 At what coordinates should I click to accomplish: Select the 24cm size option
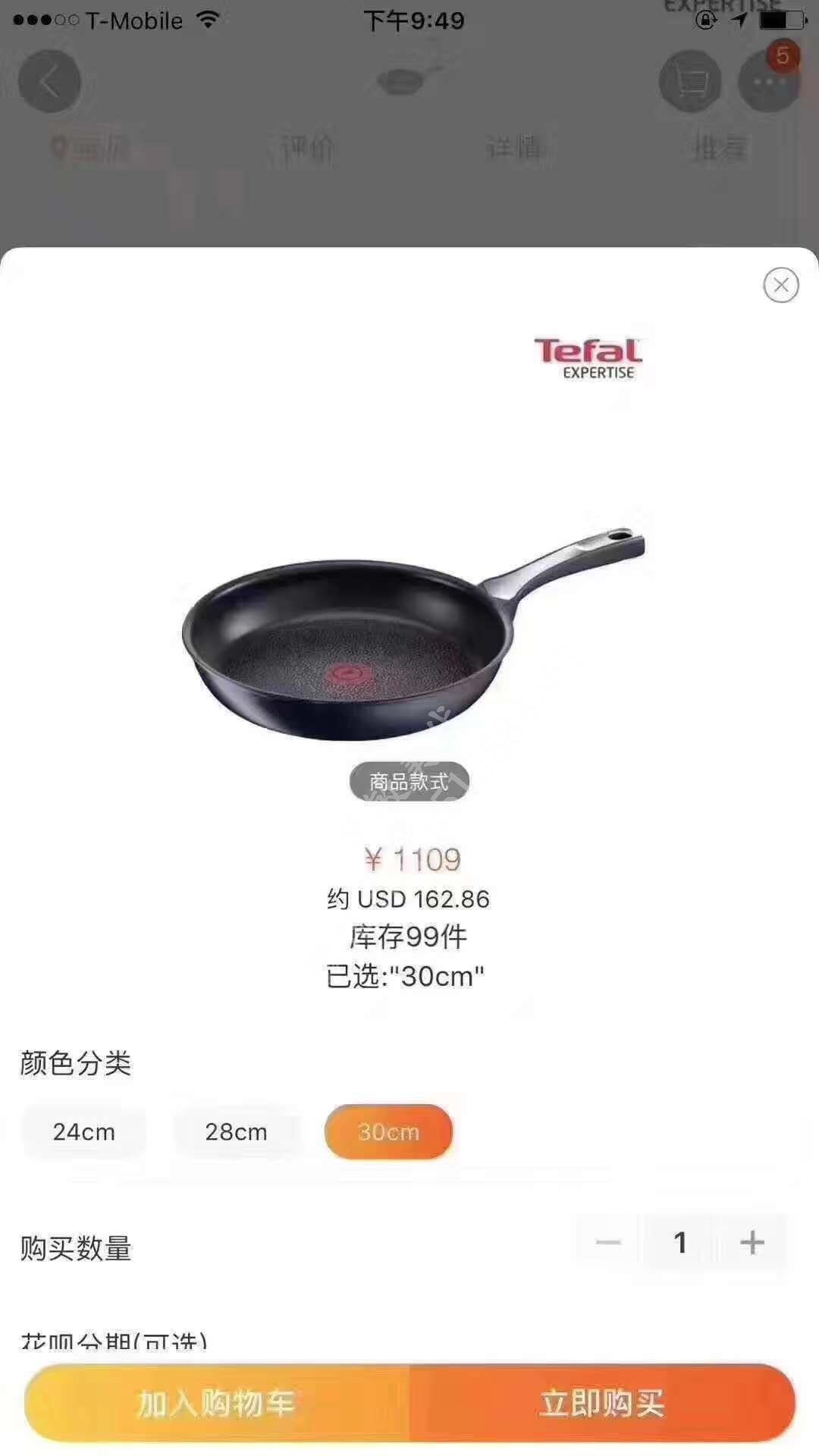[84, 1131]
